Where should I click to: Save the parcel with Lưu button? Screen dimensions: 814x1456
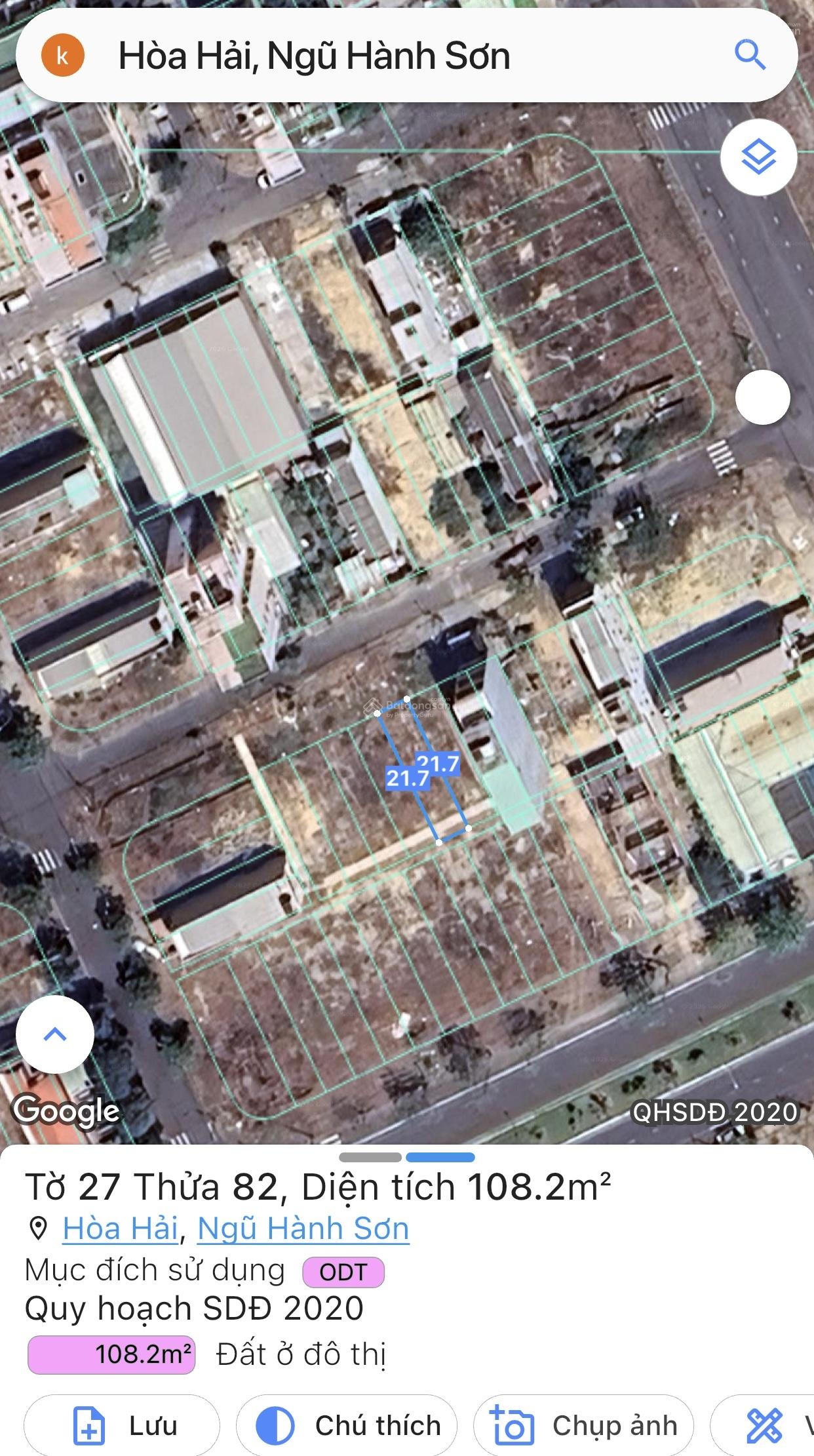[x=122, y=1425]
